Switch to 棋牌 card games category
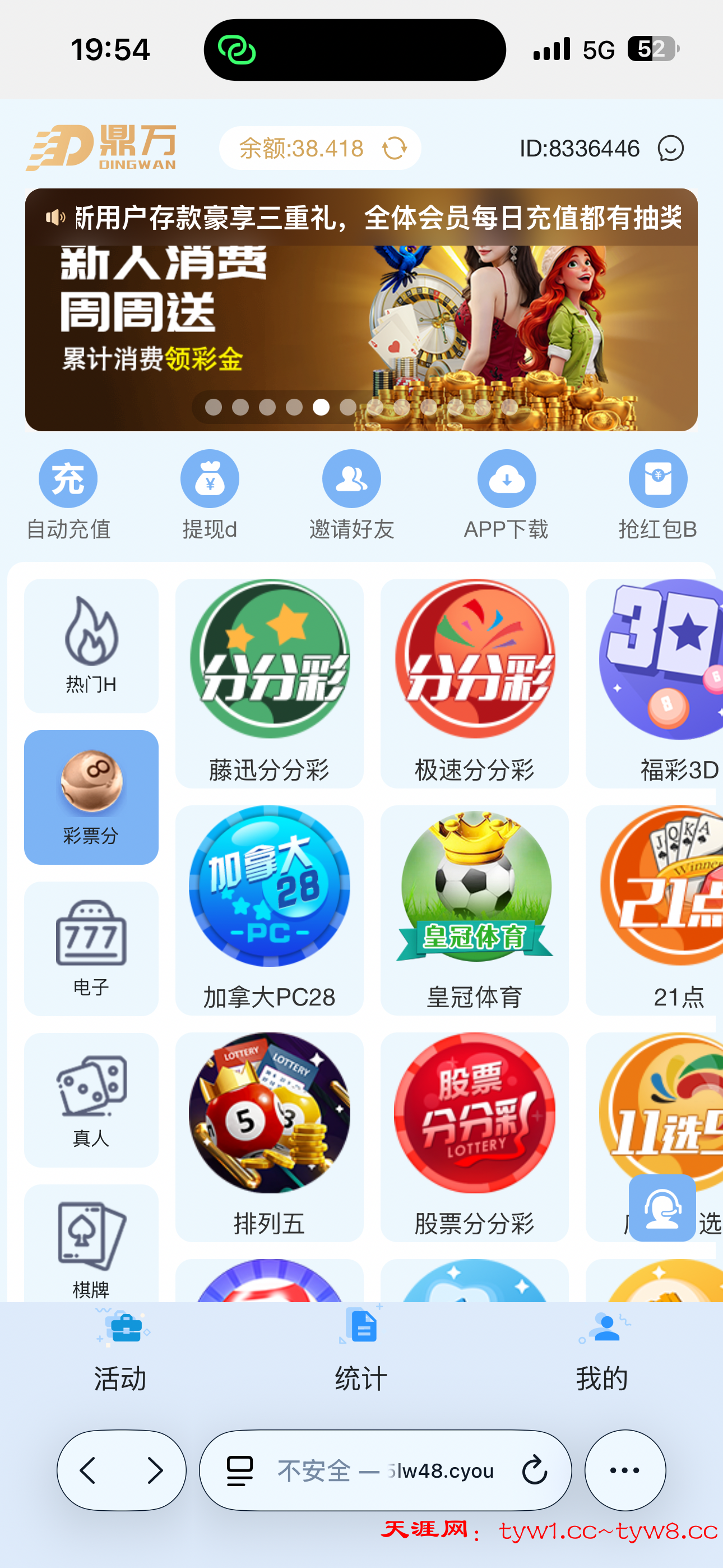The image size is (723, 1568). point(90,1251)
